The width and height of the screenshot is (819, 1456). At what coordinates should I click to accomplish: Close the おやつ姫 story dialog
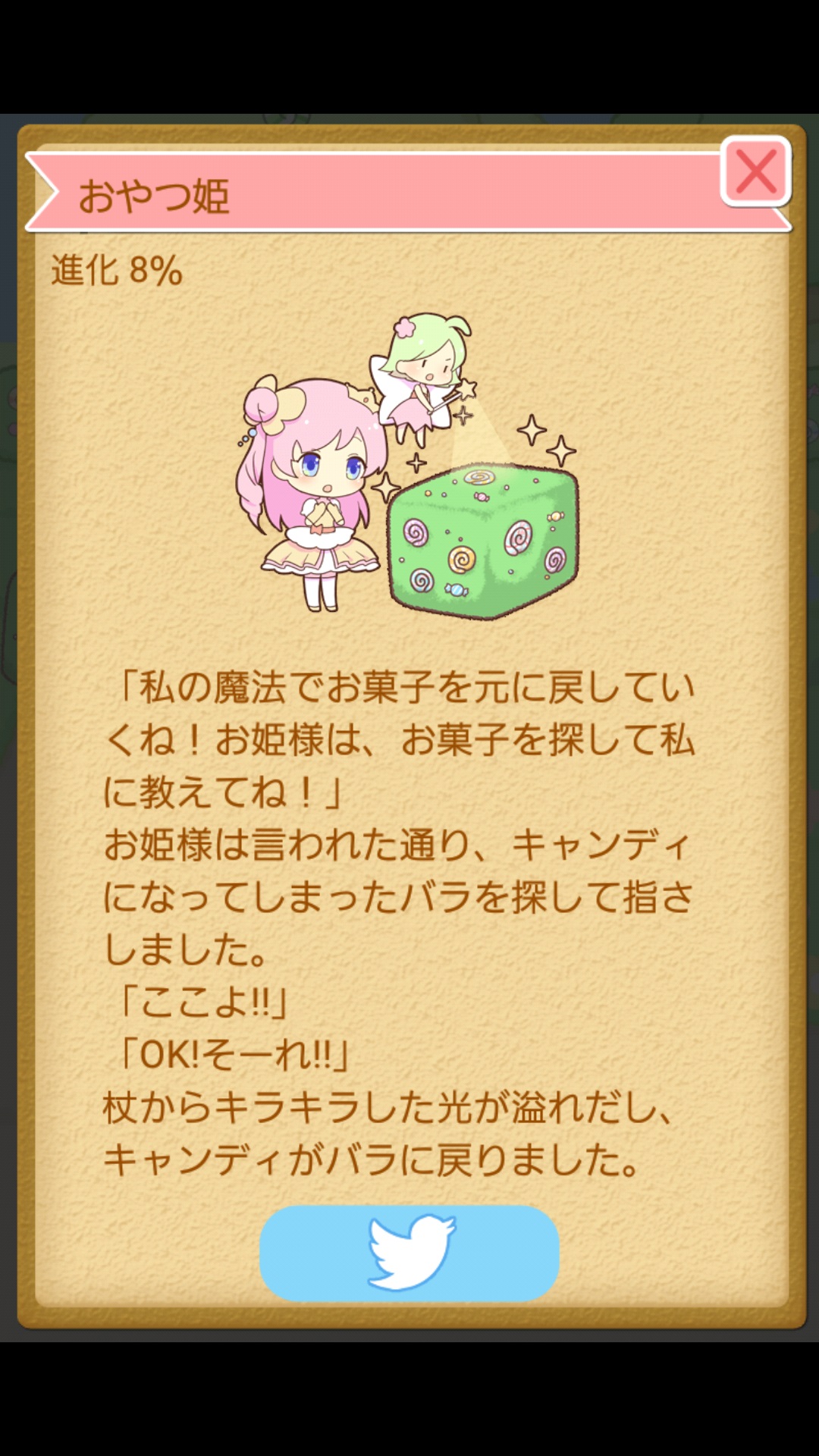click(755, 171)
